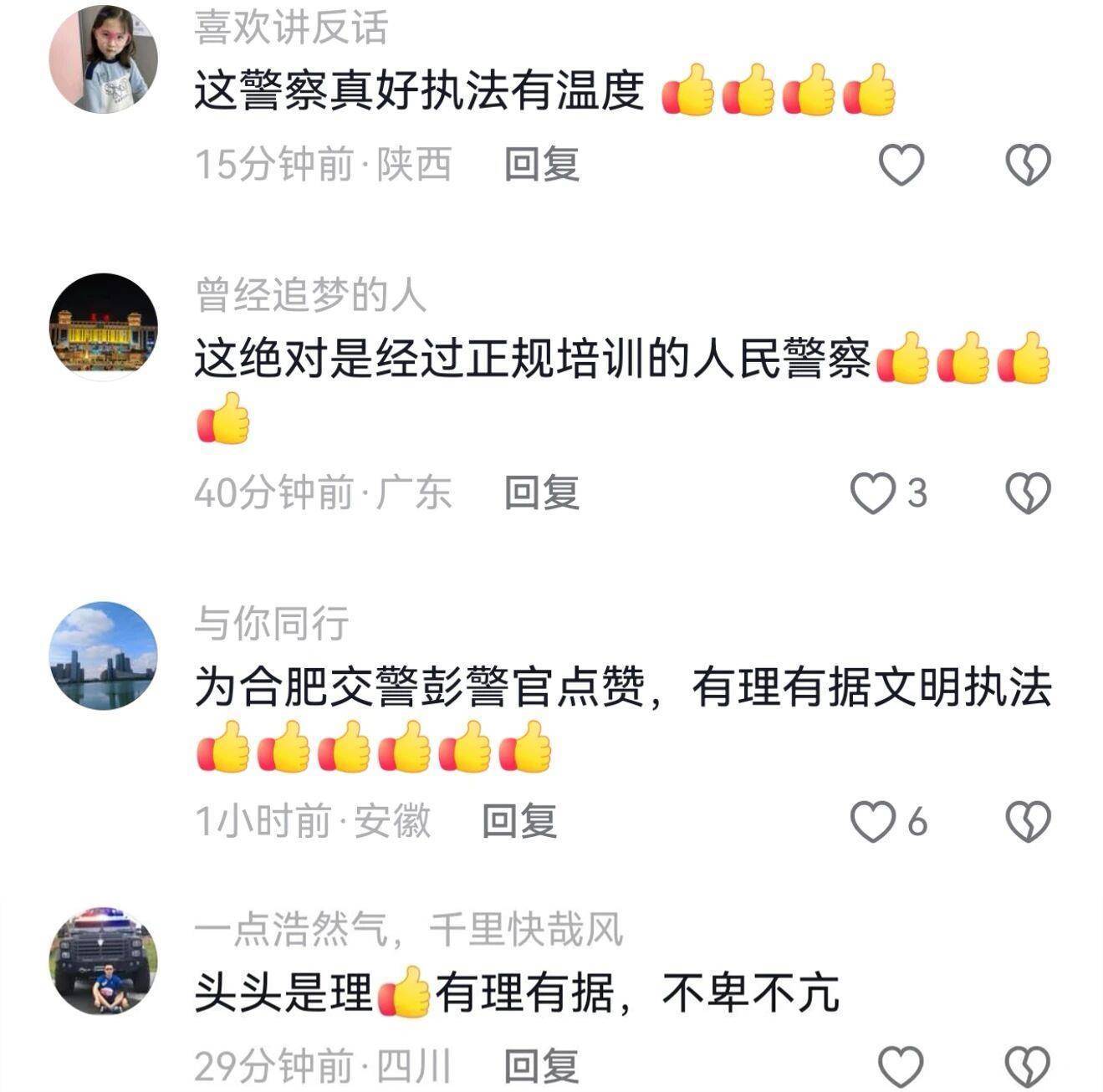The image size is (1103, 1092).
Task: Like 与你同行's comment about 彭警官
Action: click(x=873, y=822)
